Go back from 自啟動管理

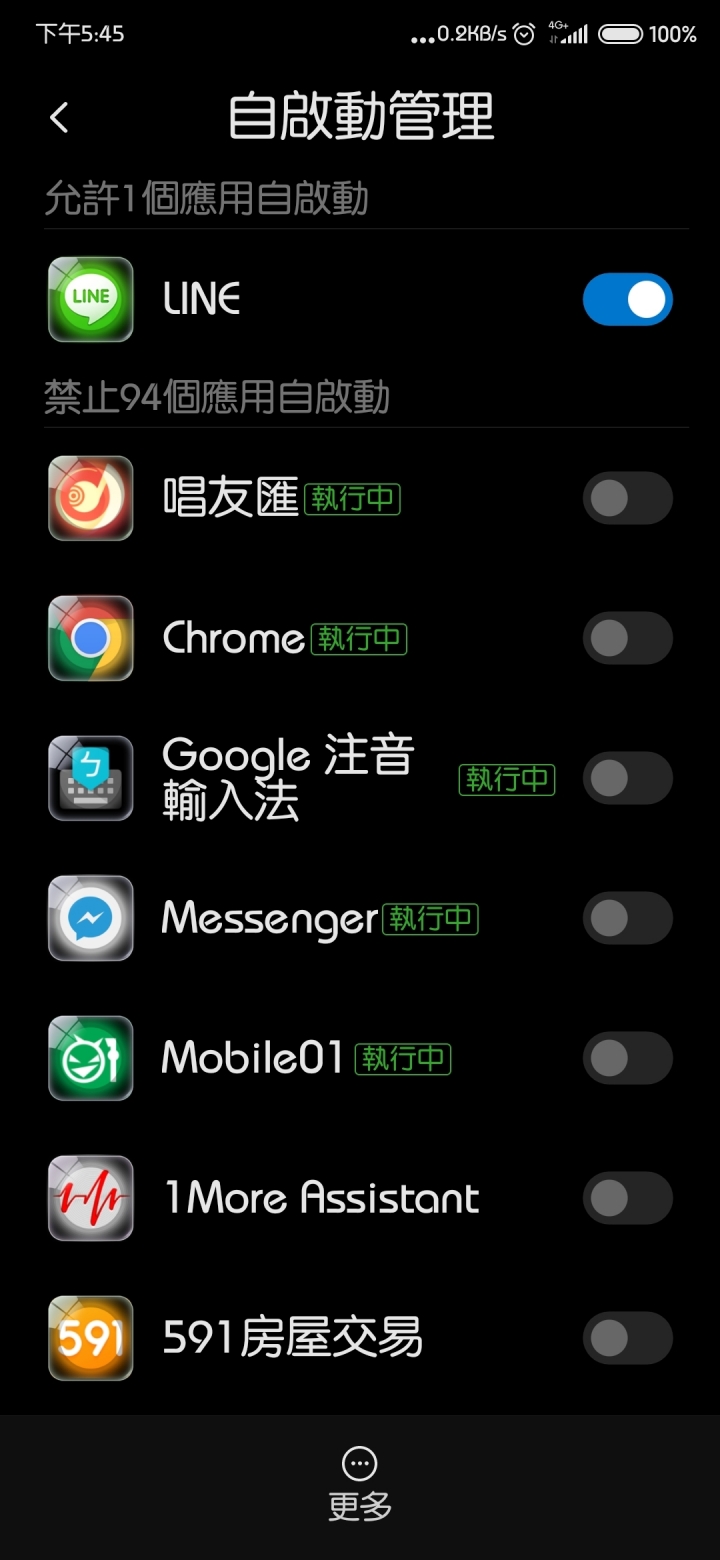tap(59, 118)
